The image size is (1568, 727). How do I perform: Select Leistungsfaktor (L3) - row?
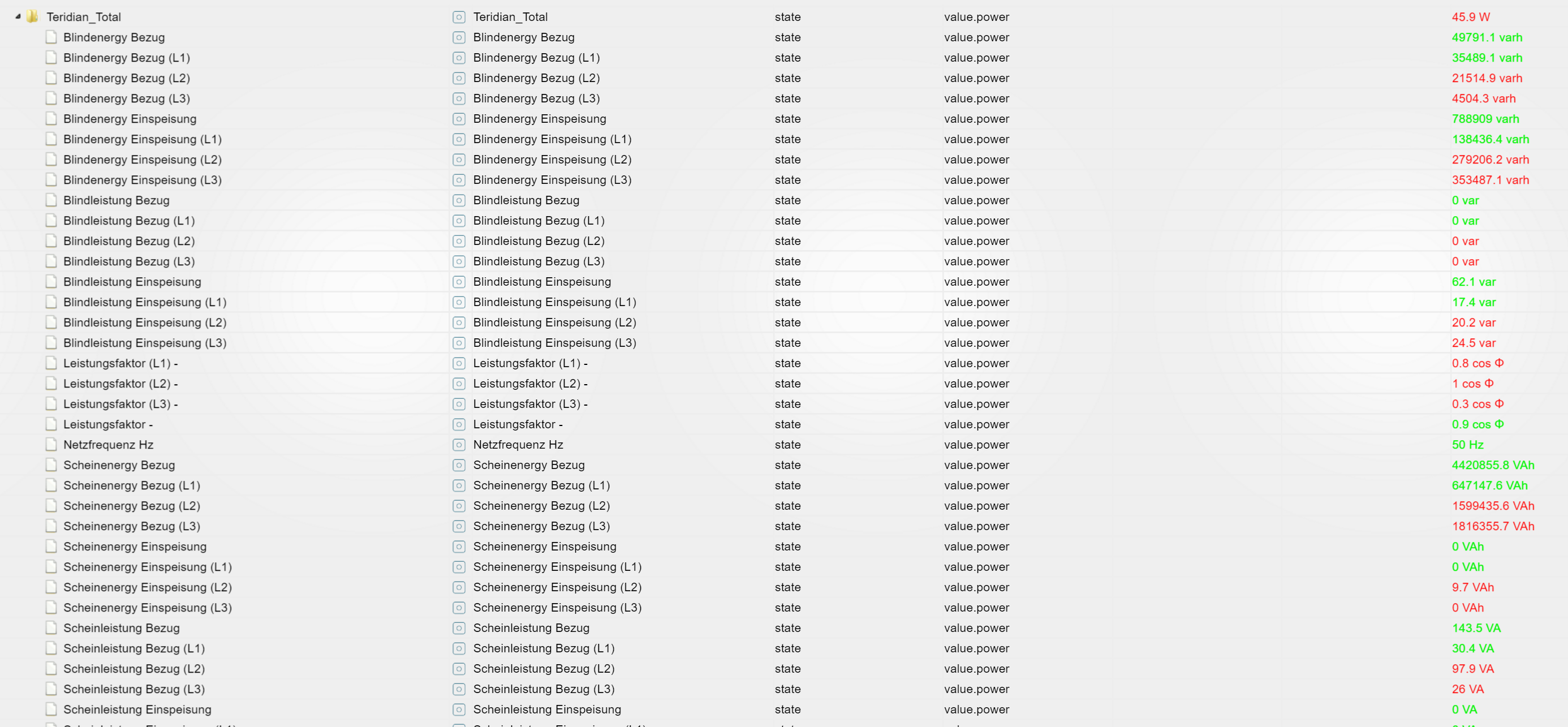click(120, 404)
